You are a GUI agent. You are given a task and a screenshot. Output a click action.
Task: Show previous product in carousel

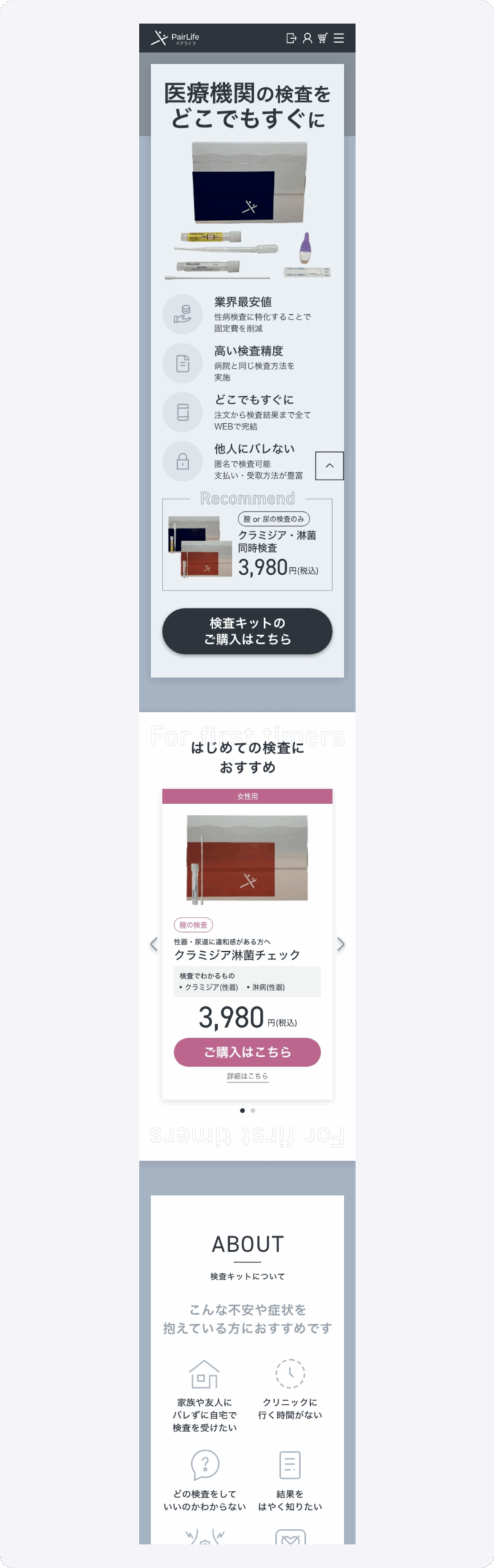154,944
